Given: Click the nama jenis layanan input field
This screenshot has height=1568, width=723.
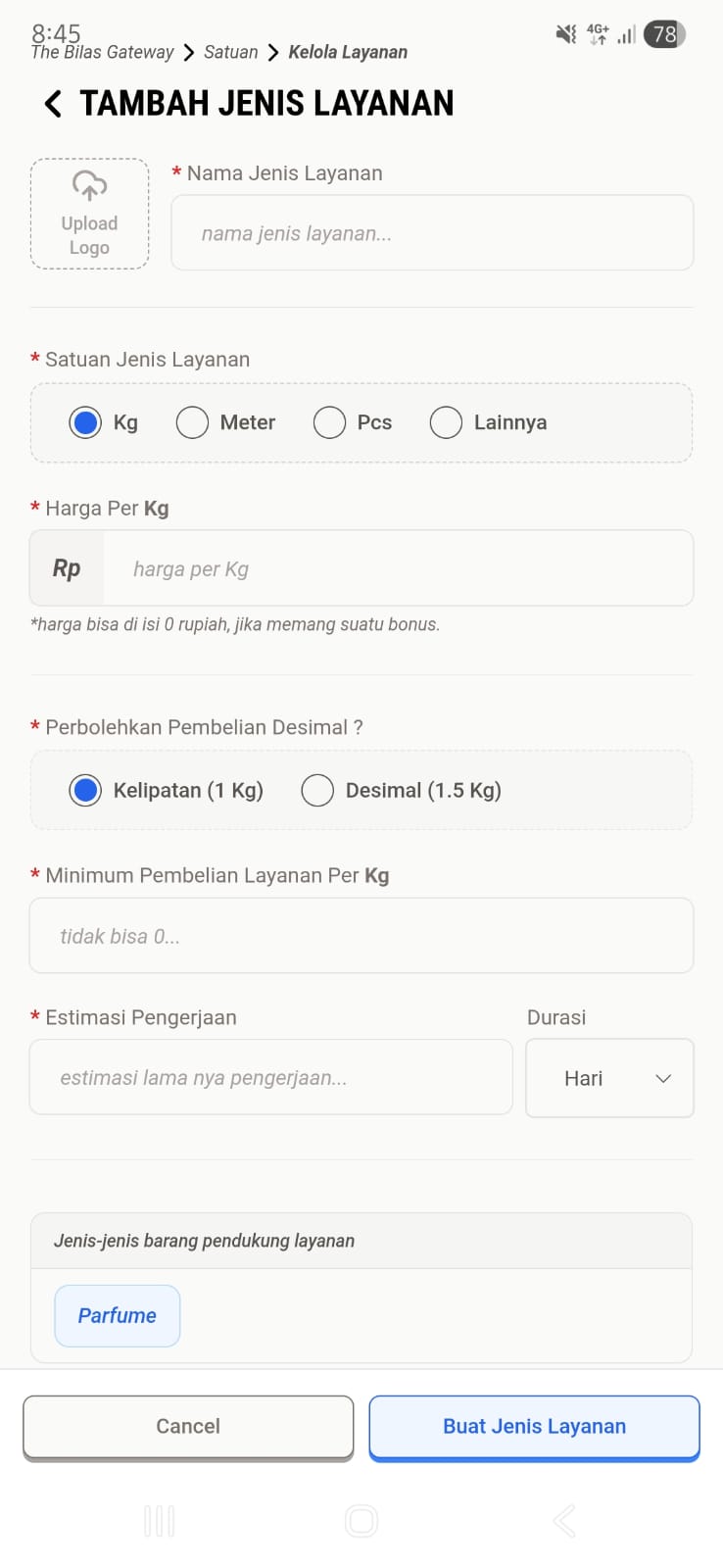Looking at the screenshot, I should tap(432, 232).
